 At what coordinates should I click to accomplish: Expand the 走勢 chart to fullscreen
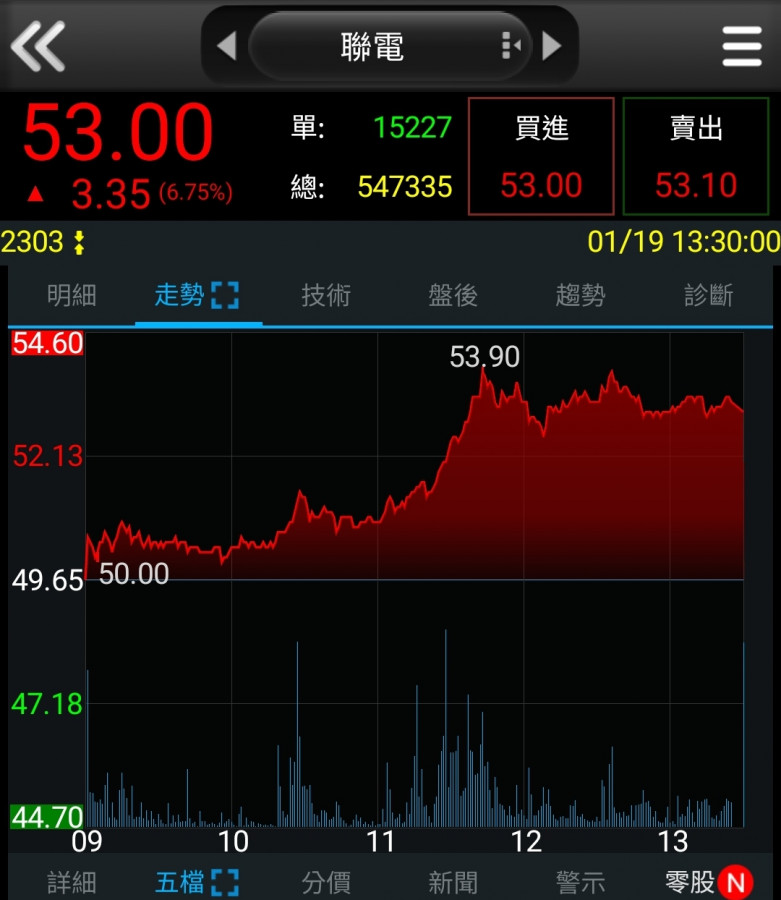click(225, 295)
